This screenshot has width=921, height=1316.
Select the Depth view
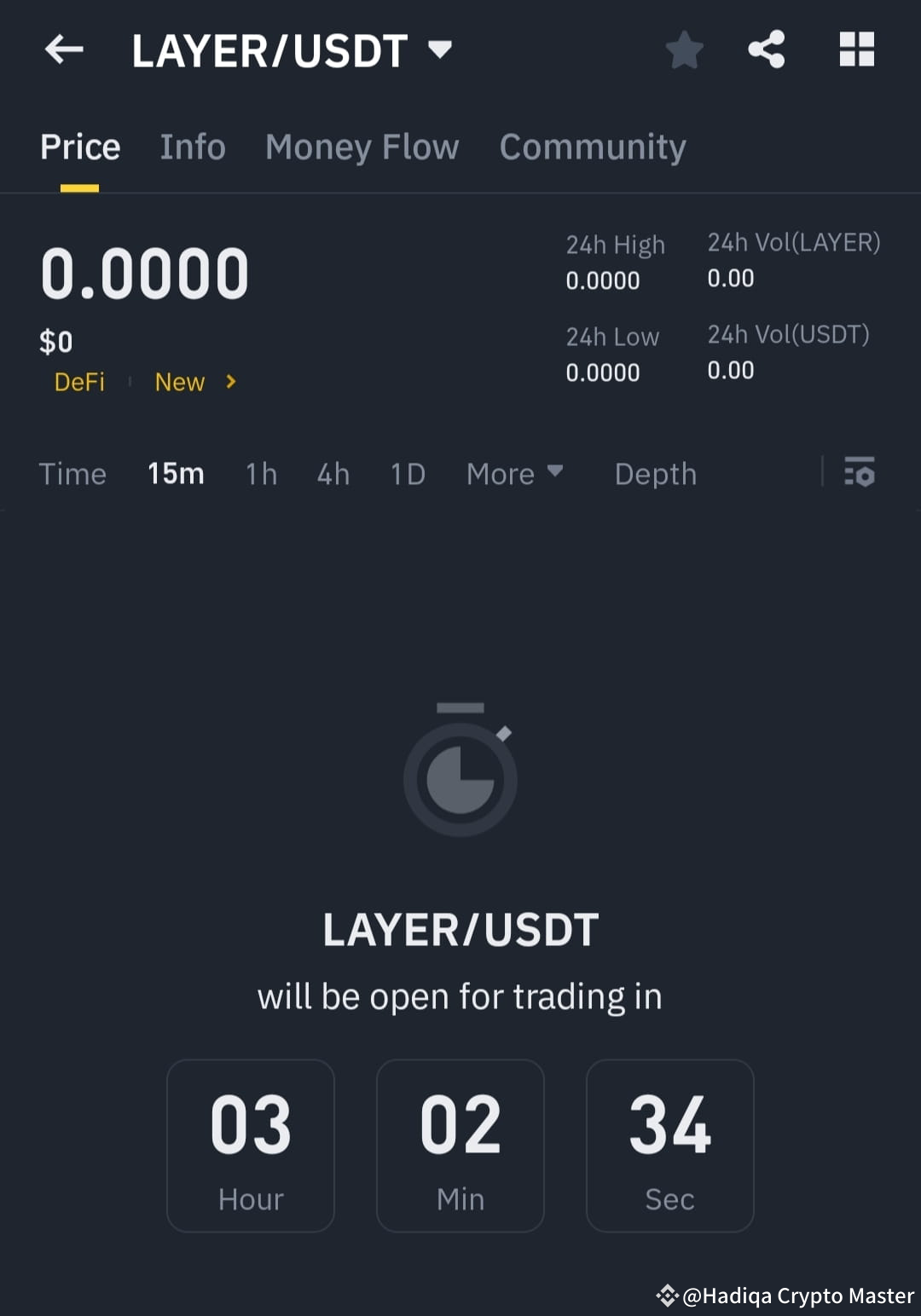(655, 474)
